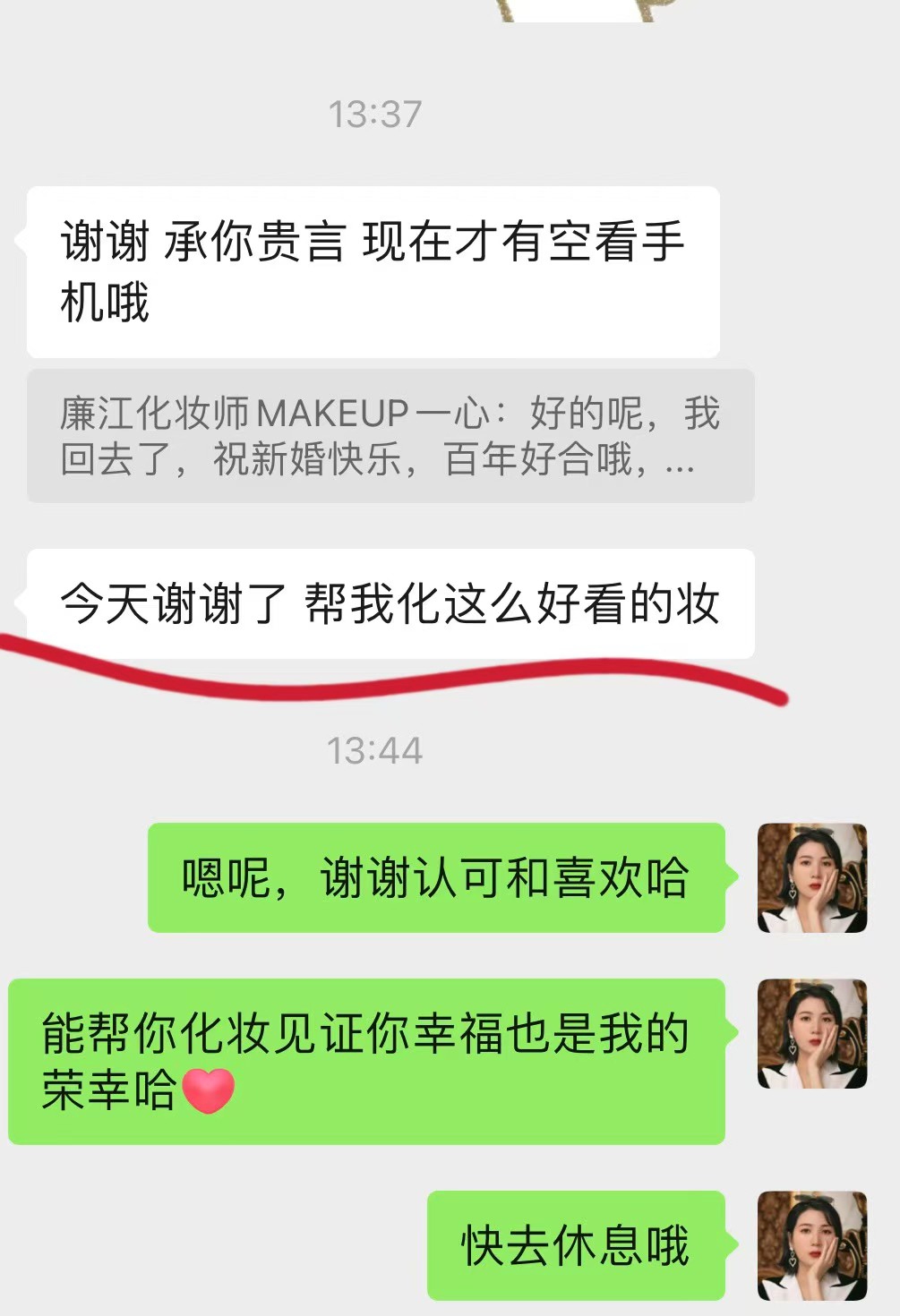Tap the avatar beside 嗯呢，谢谢认可和喜欢哈
900x1316 pixels.
click(811, 878)
